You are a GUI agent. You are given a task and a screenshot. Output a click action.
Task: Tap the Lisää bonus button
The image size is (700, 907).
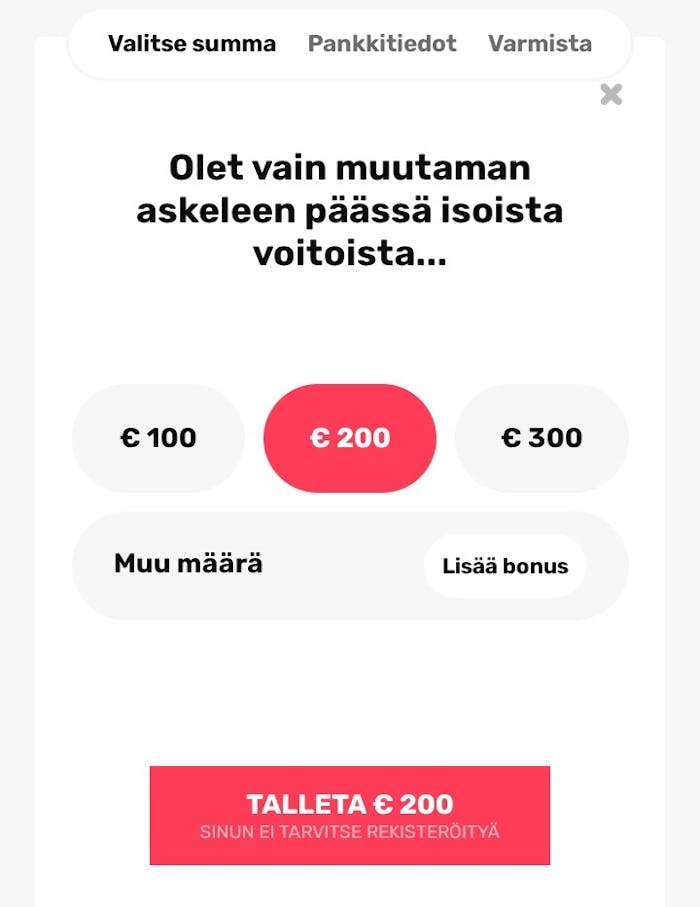click(x=505, y=566)
